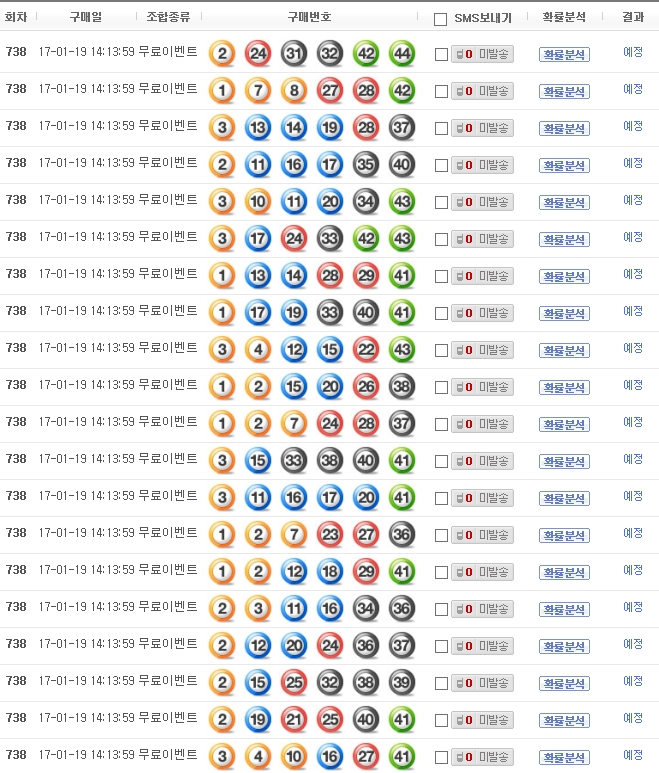The height and width of the screenshot is (773, 659).
Task: Tick checkbox for row 3, 4, 12, 15, 22, 43
Action: [x=441, y=351]
